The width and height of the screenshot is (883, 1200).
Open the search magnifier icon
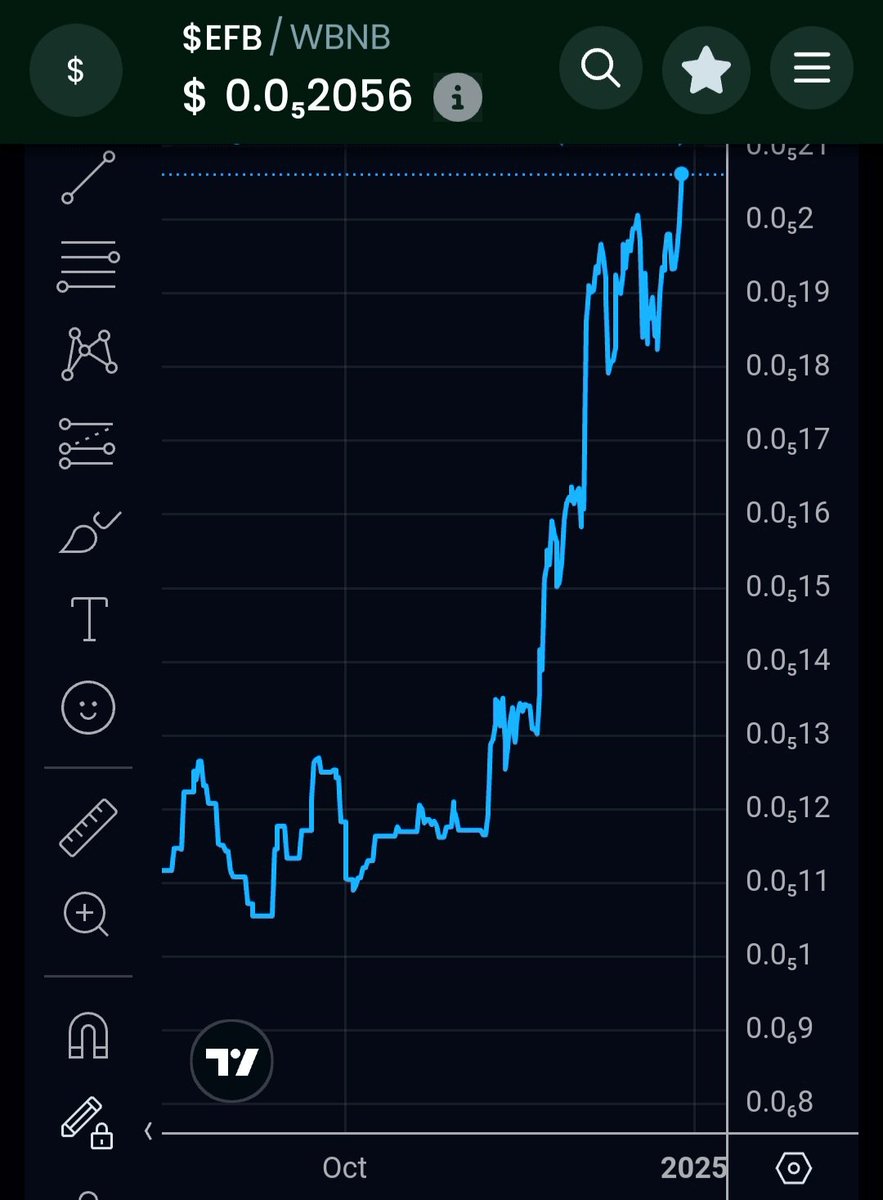pos(600,69)
